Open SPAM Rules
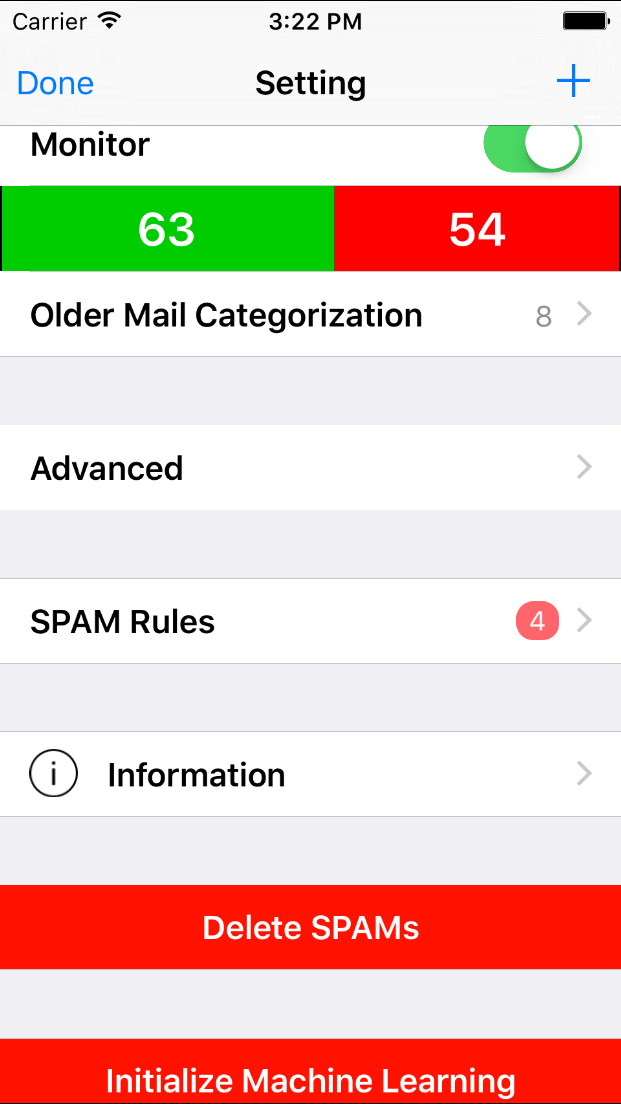The width and height of the screenshot is (621, 1104). click(310, 621)
